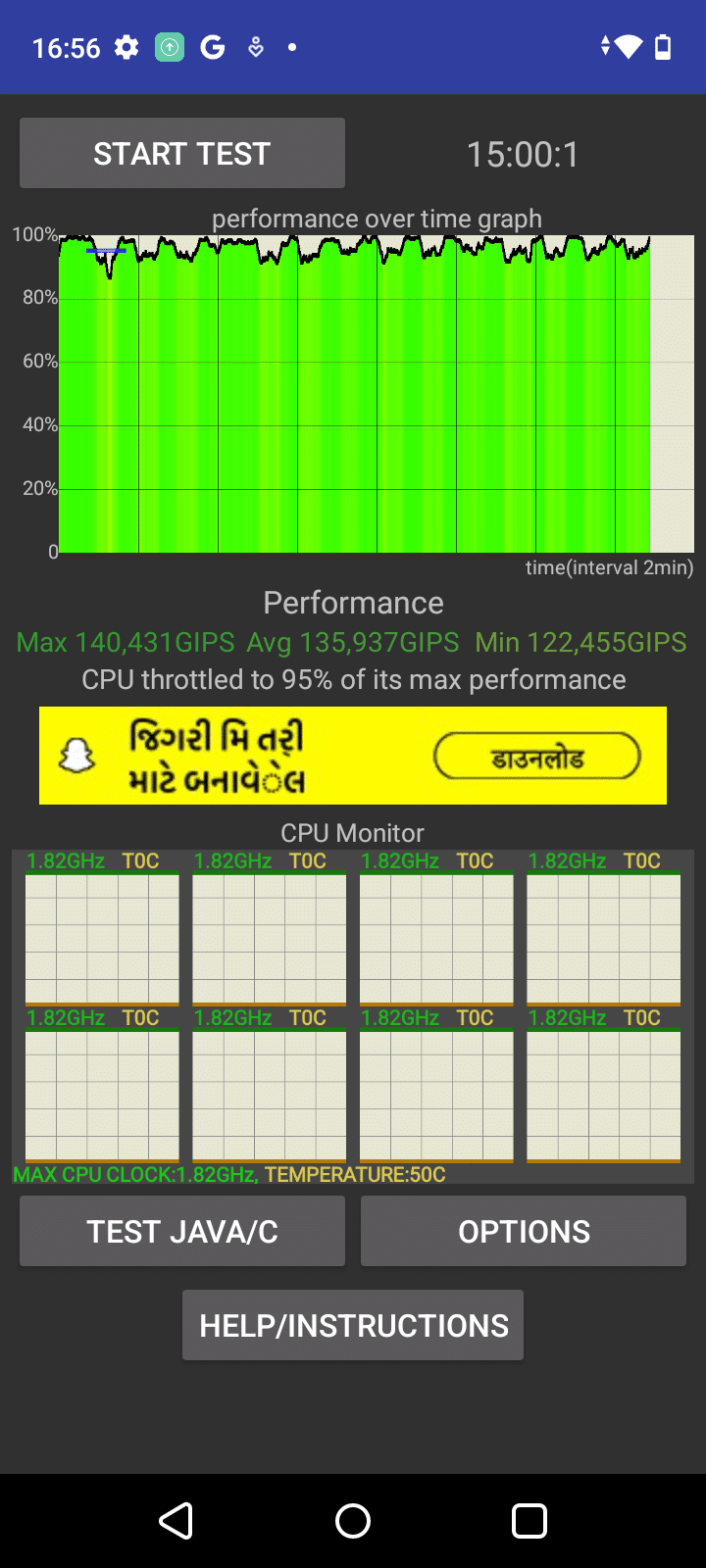Viewport: 706px width, 1568px height.
Task: Tap the 15:00:1 countdown timer
Action: 523,153
